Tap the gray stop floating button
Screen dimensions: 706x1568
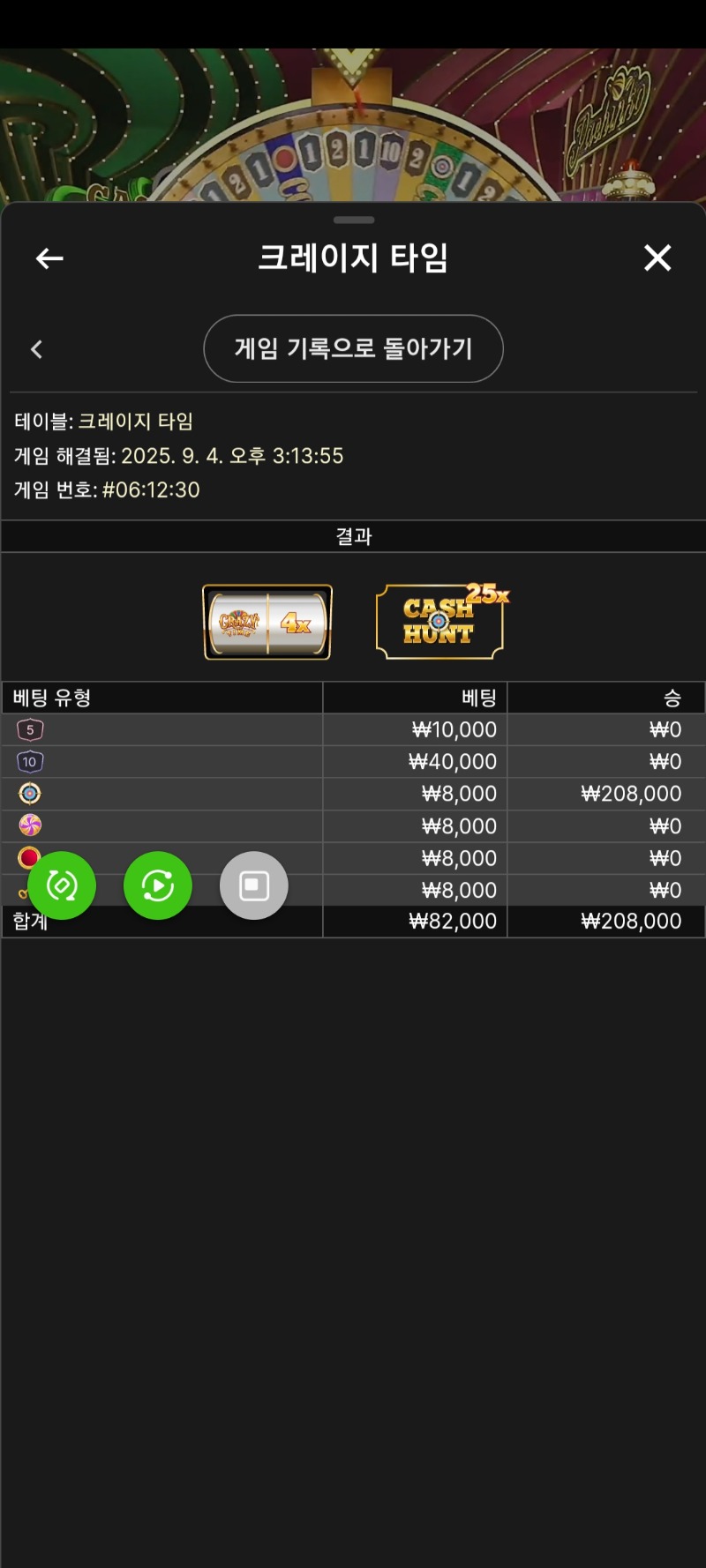click(x=254, y=885)
